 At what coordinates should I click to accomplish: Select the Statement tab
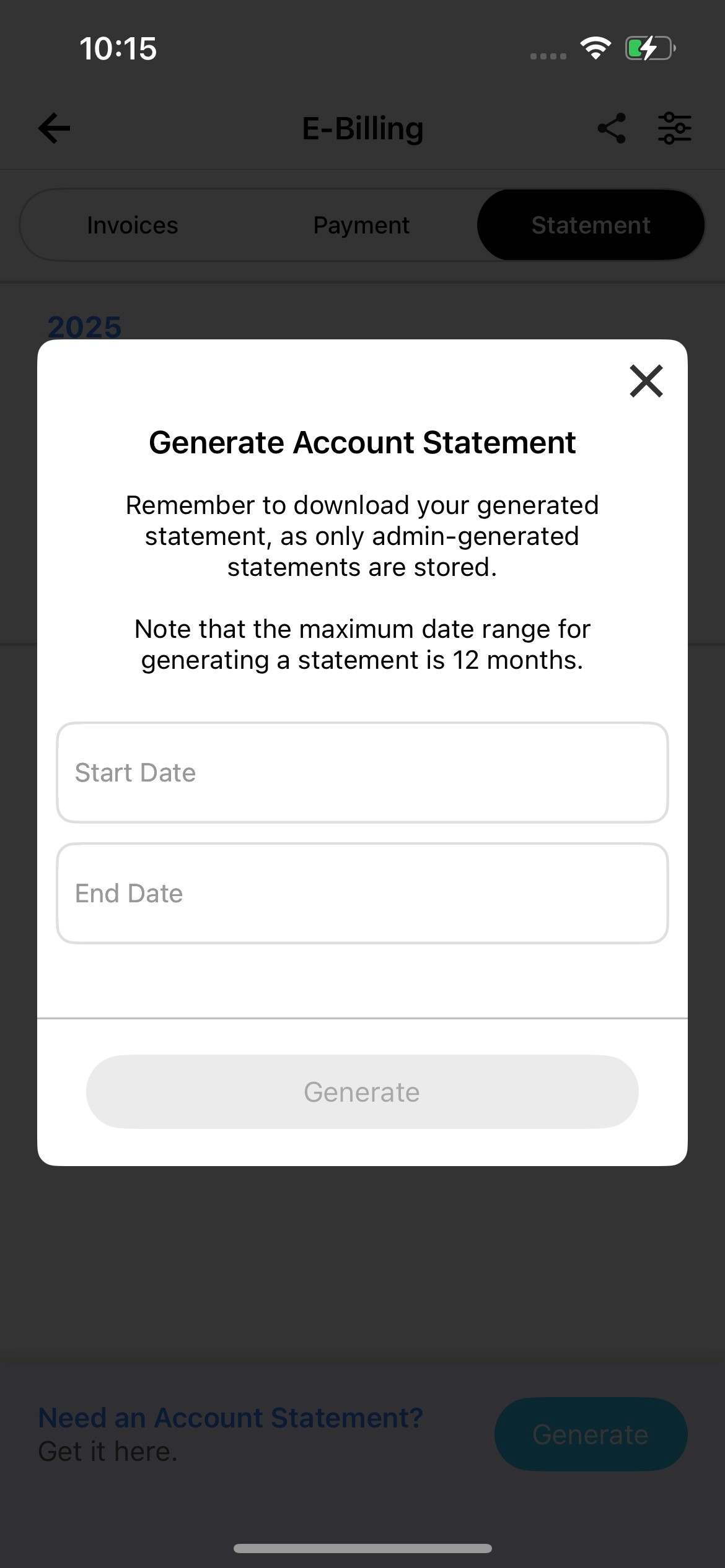(591, 225)
